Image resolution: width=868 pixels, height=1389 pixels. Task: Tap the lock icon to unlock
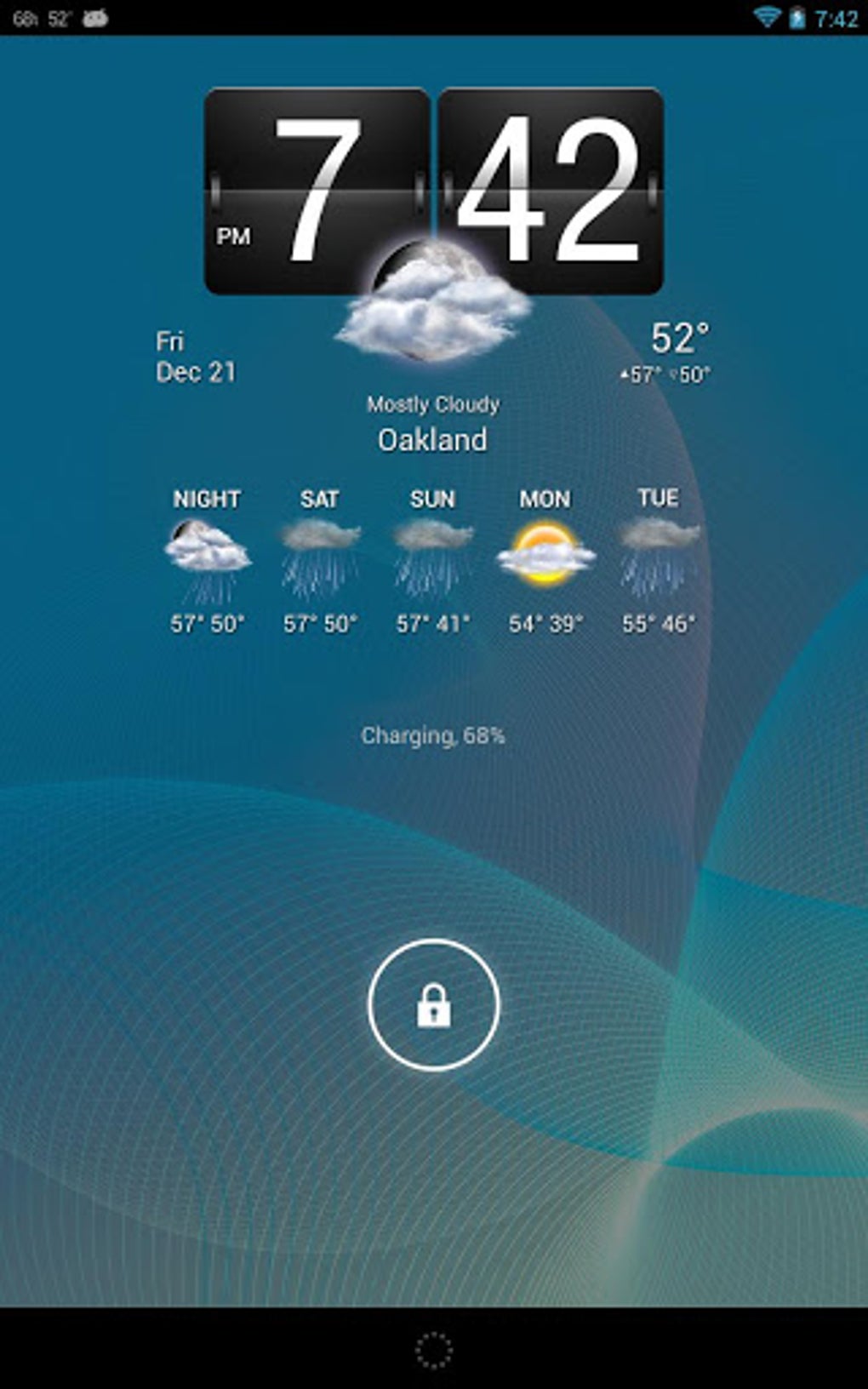pos(433,1004)
